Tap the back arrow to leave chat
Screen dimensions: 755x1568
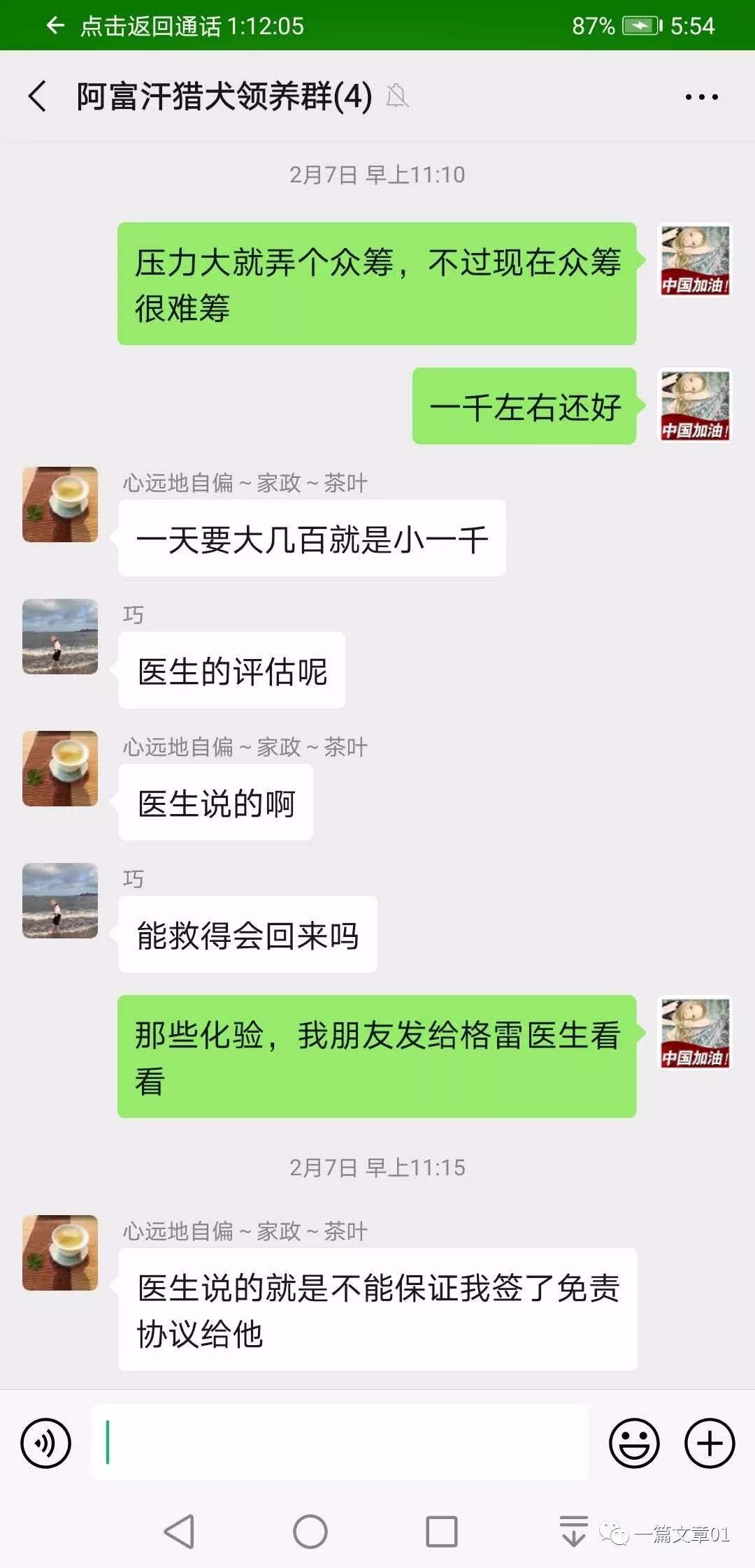coord(38,96)
